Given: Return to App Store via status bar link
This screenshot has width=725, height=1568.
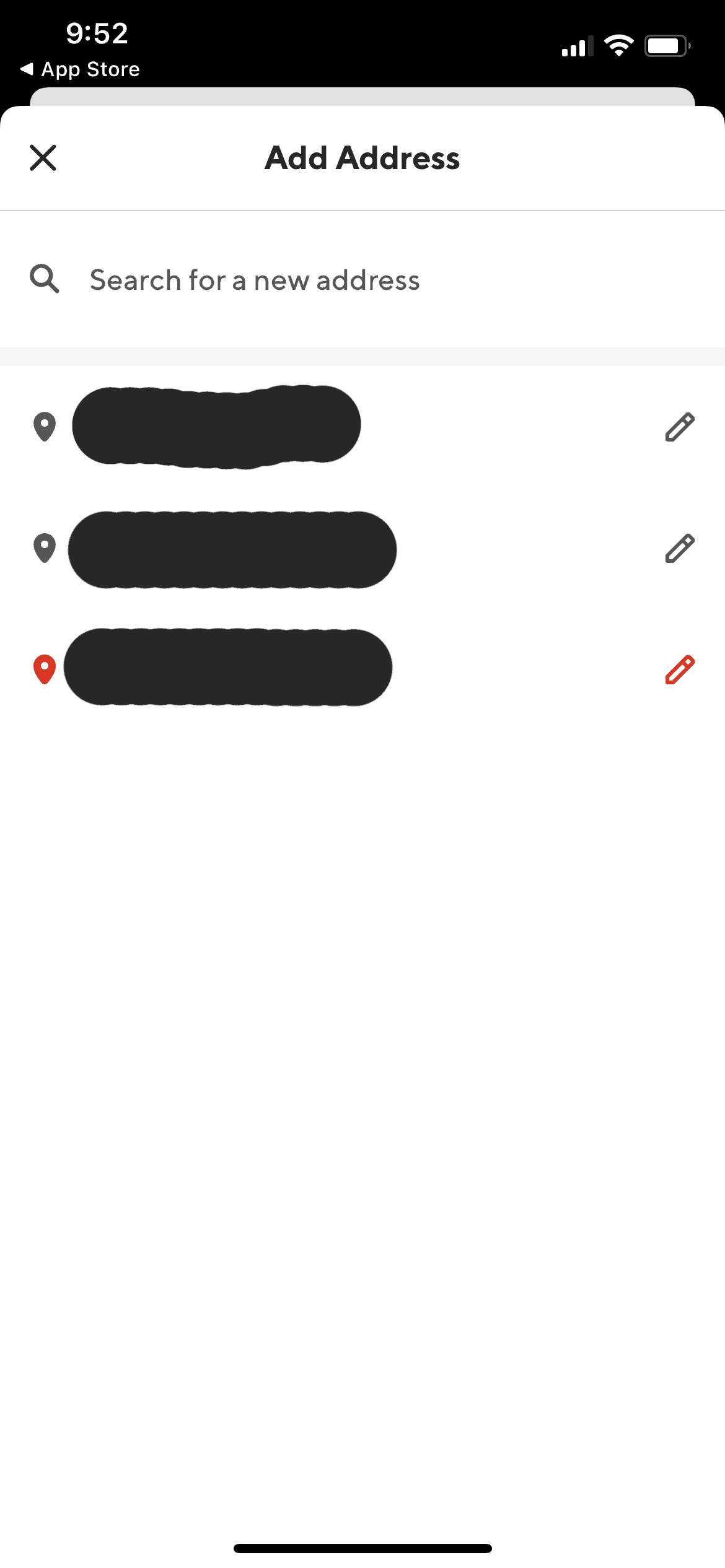Looking at the screenshot, I should [x=80, y=69].
